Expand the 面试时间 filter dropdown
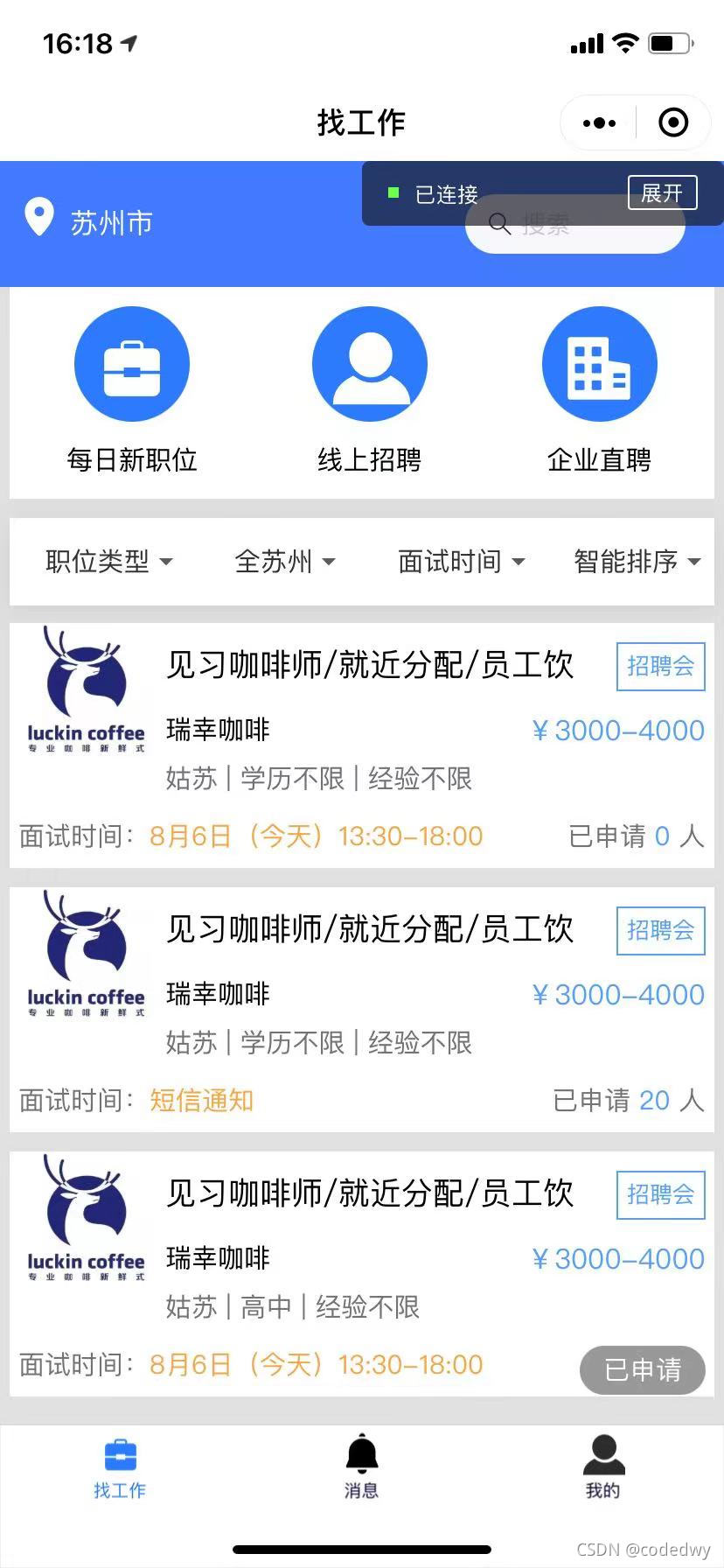The image size is (724, 1568). click(461, 562)
